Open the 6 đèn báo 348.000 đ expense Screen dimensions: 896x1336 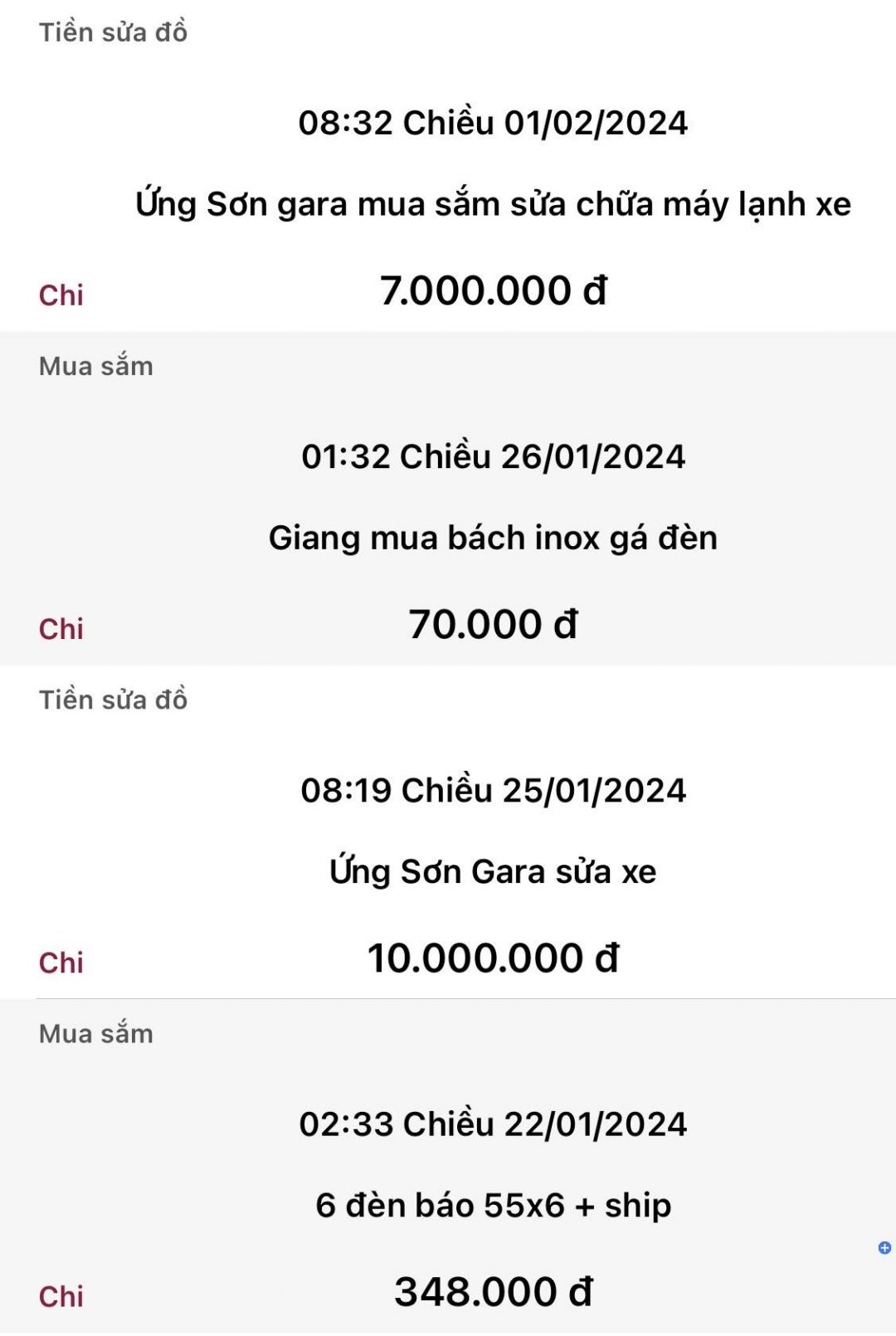[x=493, y=1205]
